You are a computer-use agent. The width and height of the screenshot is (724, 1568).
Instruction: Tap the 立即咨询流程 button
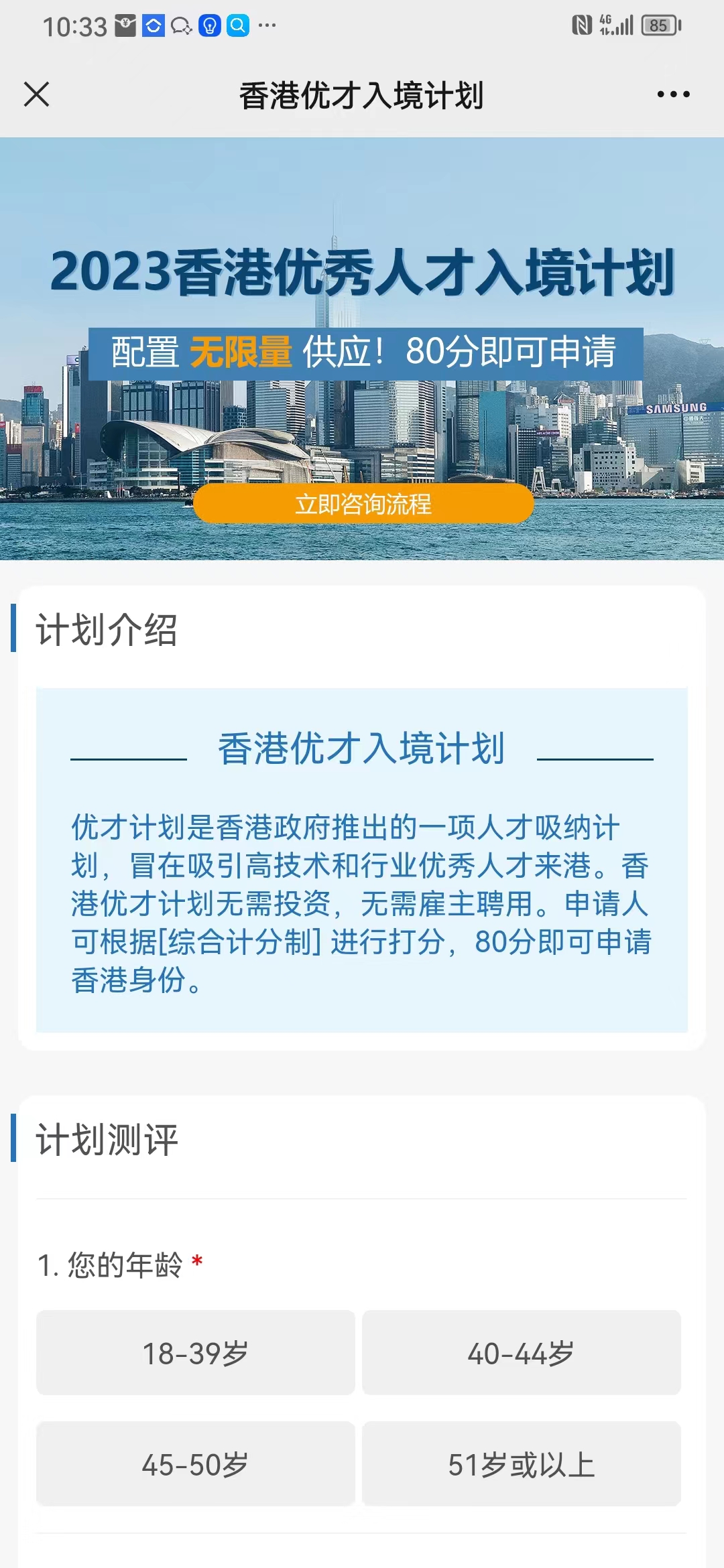(363, 504)
